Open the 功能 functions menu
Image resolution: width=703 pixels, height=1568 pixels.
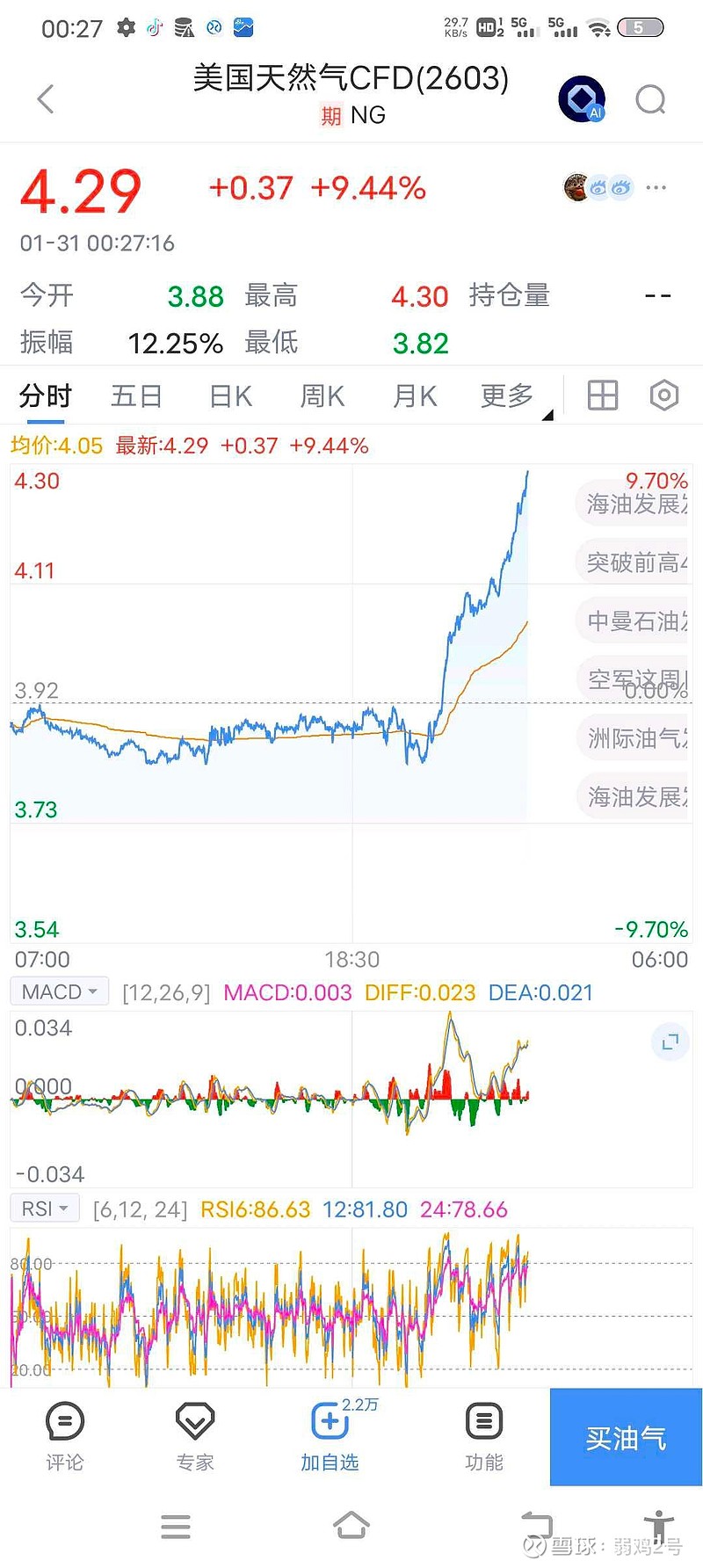pyautogui.click(x=483, y=1436)
